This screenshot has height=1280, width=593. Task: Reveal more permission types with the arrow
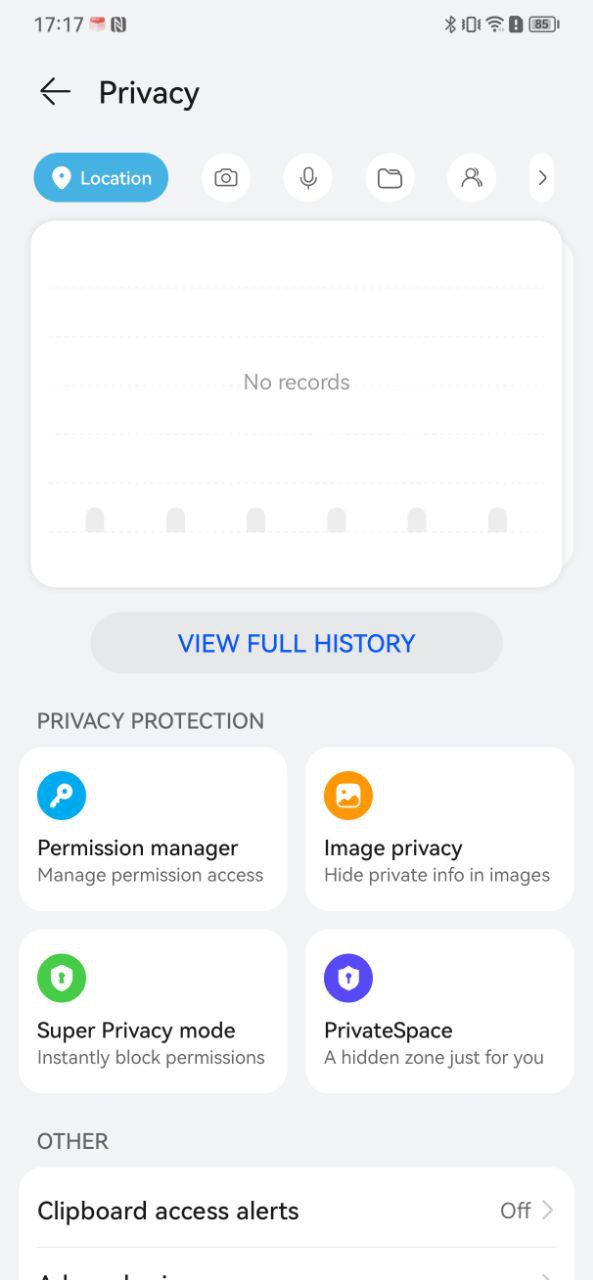(x=542, y=178)
